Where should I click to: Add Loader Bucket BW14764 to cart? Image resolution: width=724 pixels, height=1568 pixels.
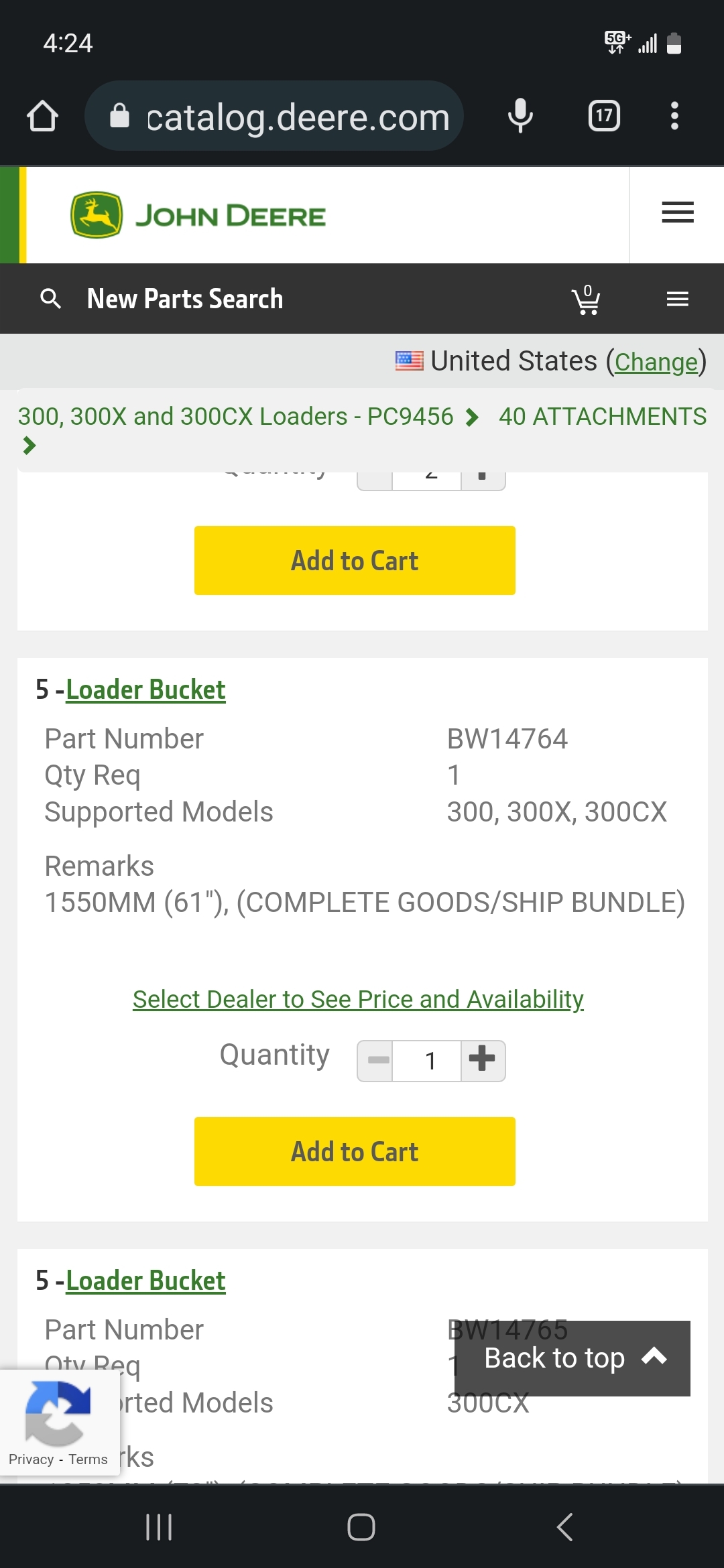coord(355,1151)
